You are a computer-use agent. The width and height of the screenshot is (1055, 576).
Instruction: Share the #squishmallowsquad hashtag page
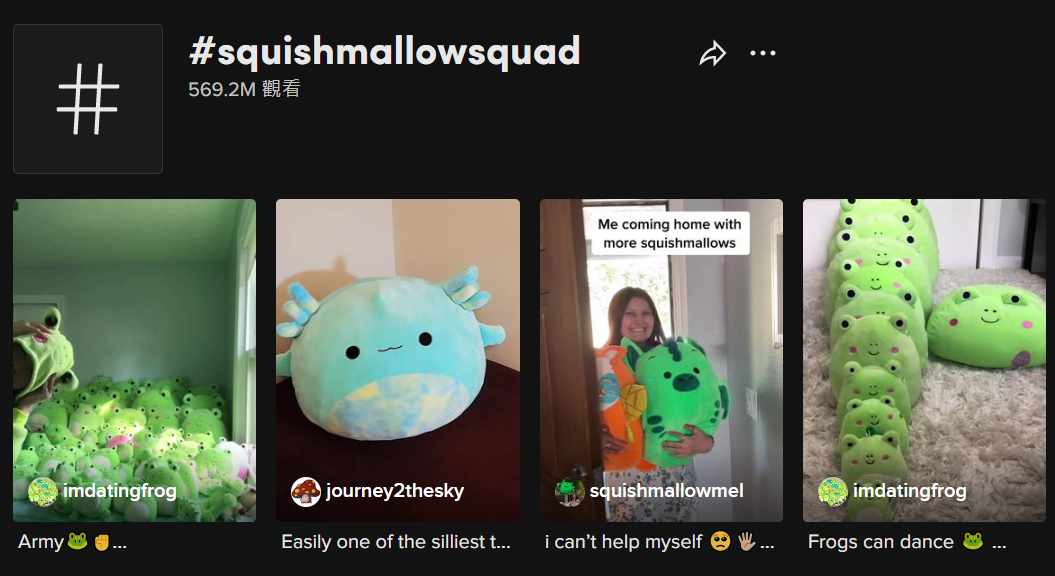tap(712, 54)
